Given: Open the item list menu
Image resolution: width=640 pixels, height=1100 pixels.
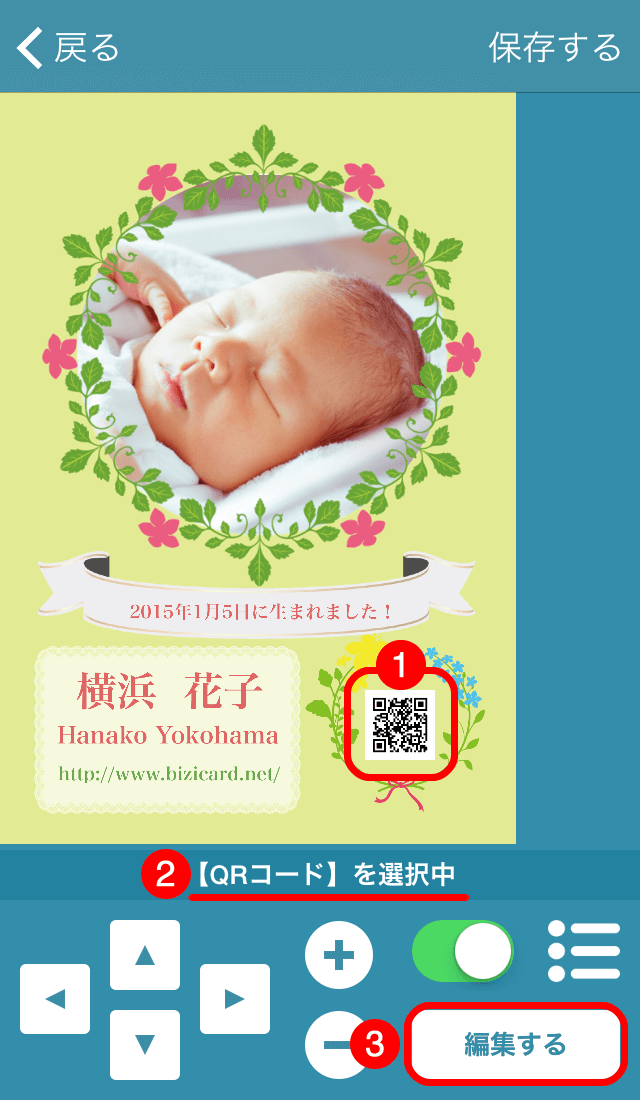Looking at the screenshot, I should pyautogui.click(x=584, y=951).
